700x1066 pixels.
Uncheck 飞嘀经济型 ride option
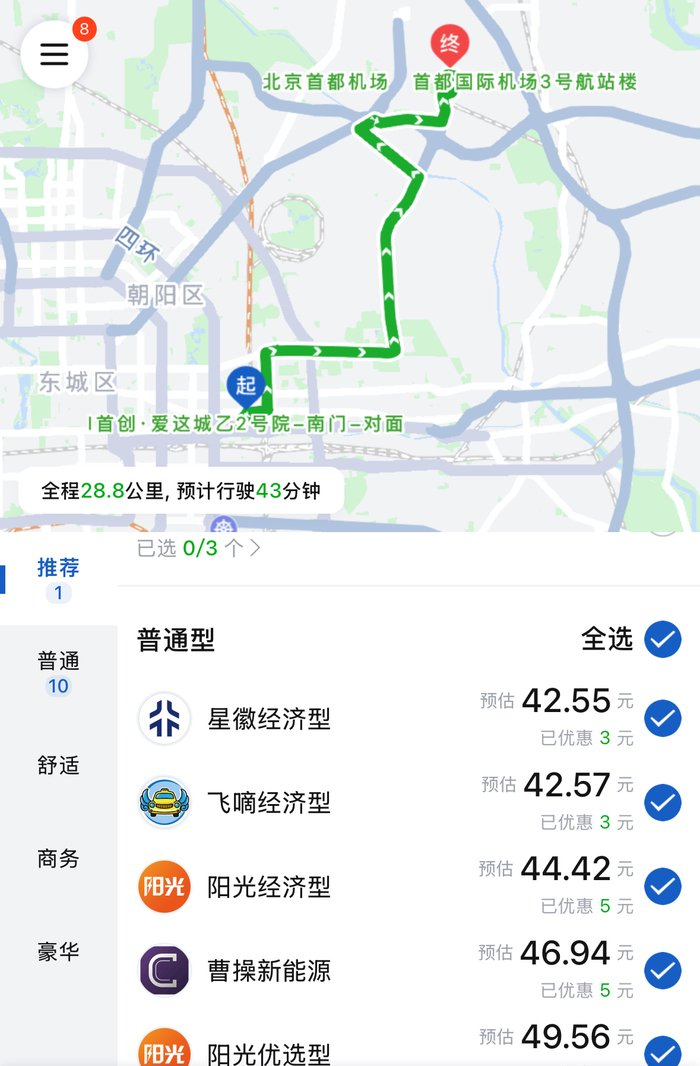(663, 802)
